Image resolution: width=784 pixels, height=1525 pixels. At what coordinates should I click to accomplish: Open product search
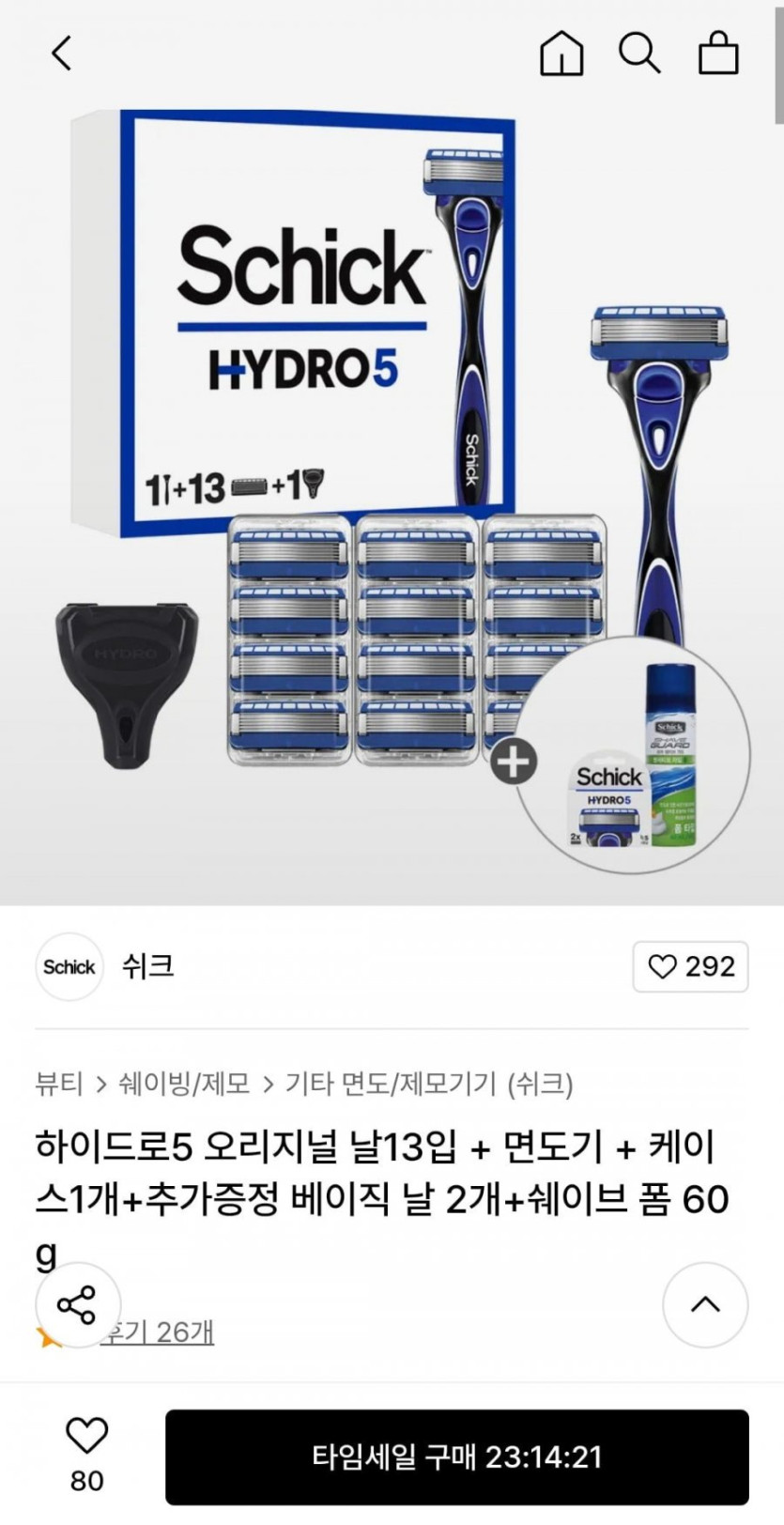[638, 54]
